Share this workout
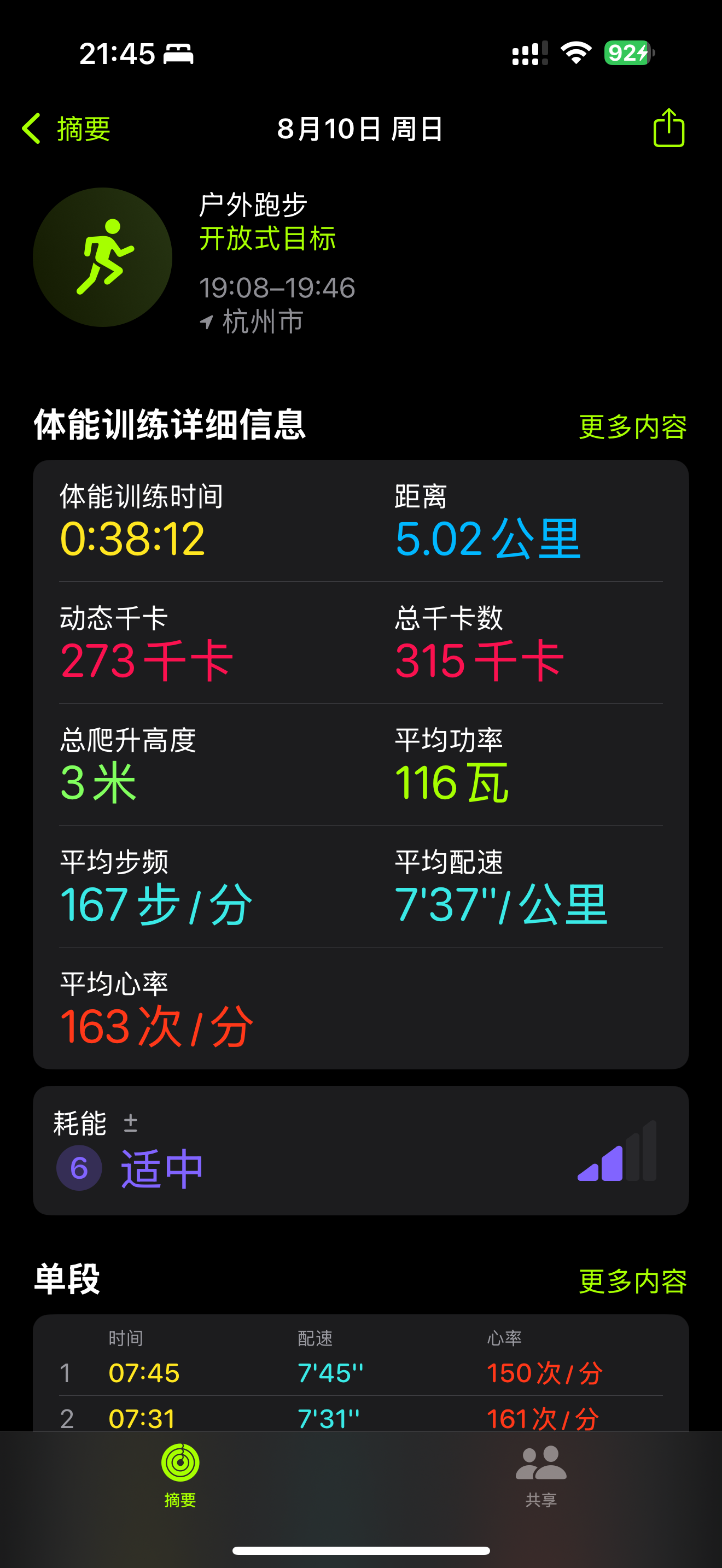This screenshot has height=1568, width=722. pyautogui.click(x=668, y=128)
